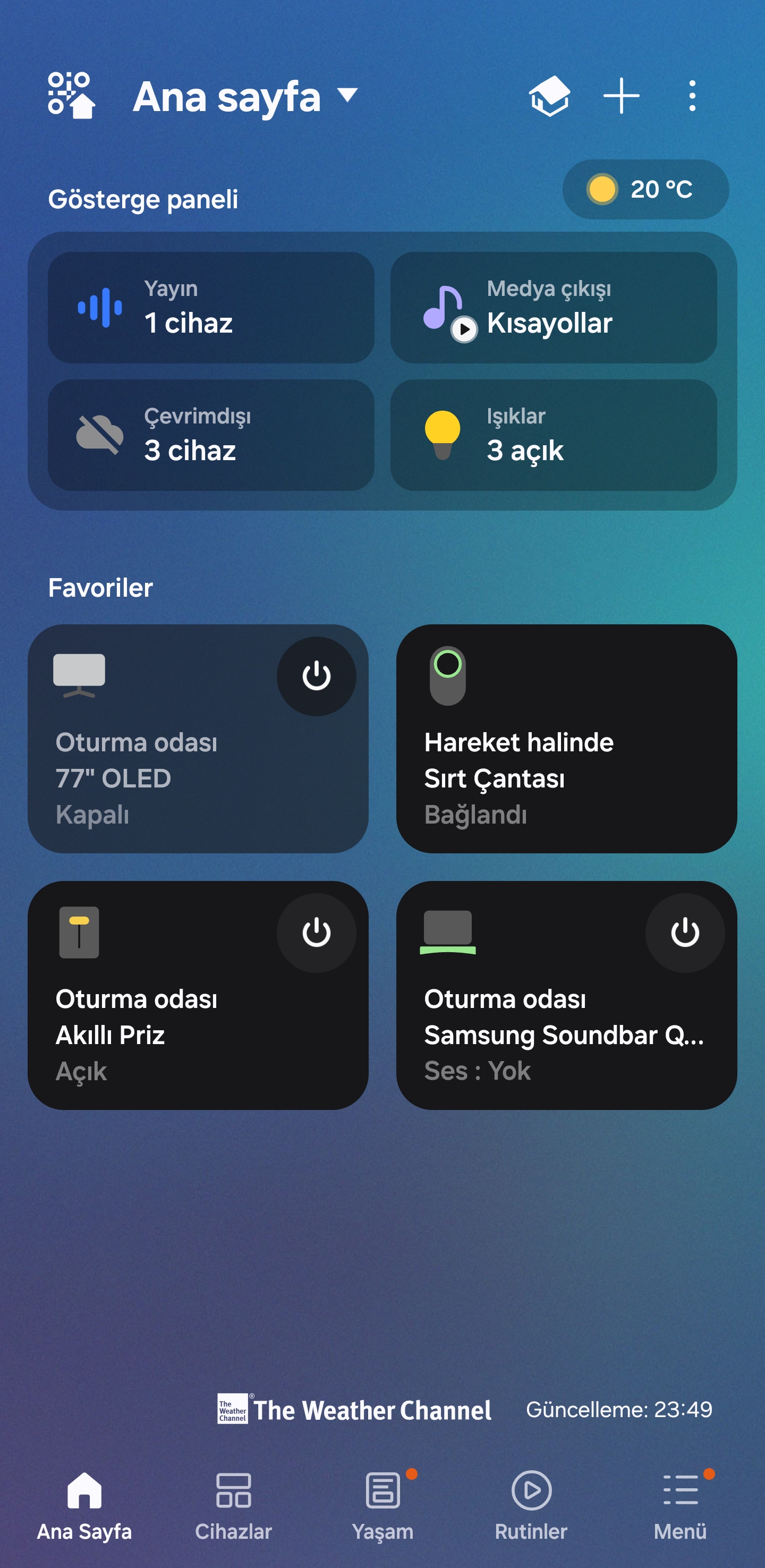Open the QR code home icon
765x1568 pixels.
(x=71, y=96)
